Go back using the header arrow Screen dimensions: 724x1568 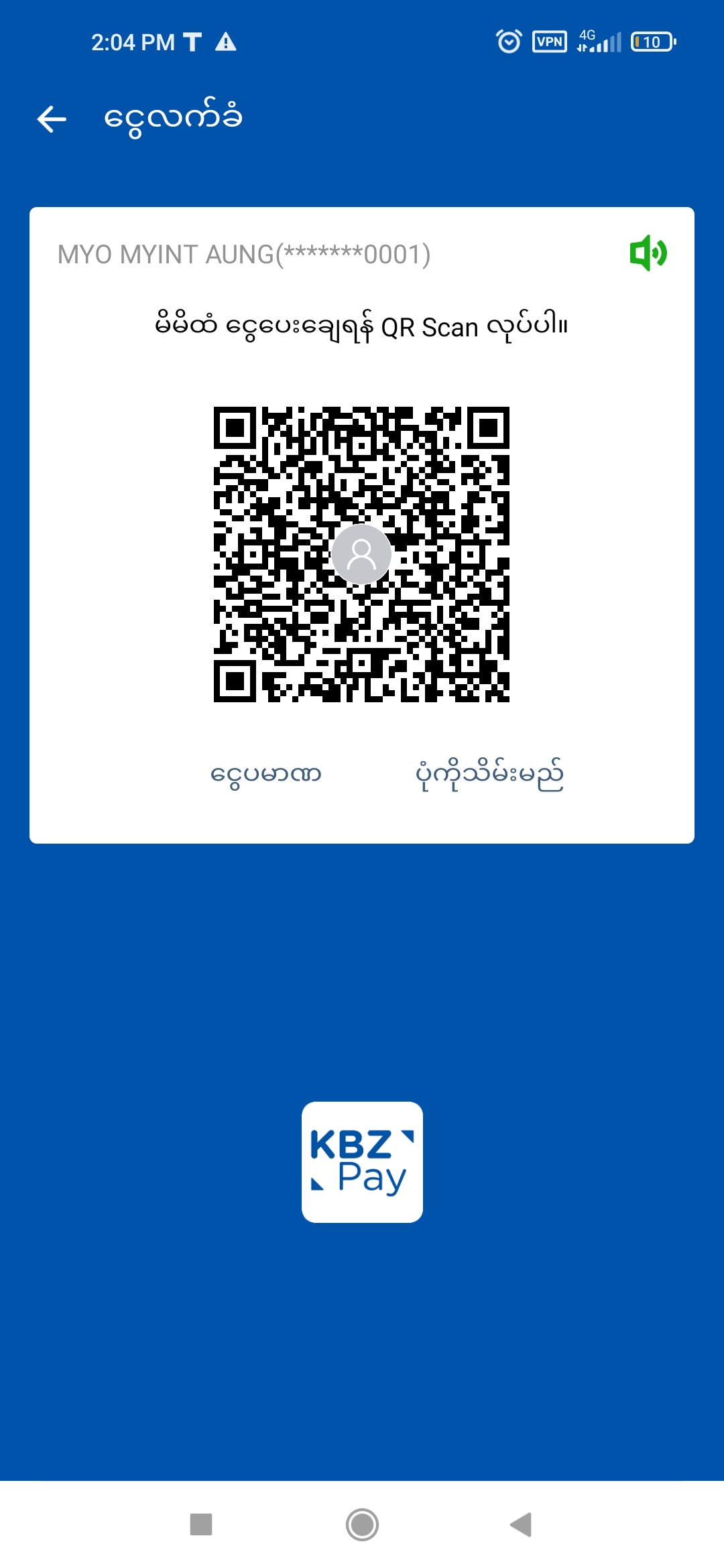52,119
